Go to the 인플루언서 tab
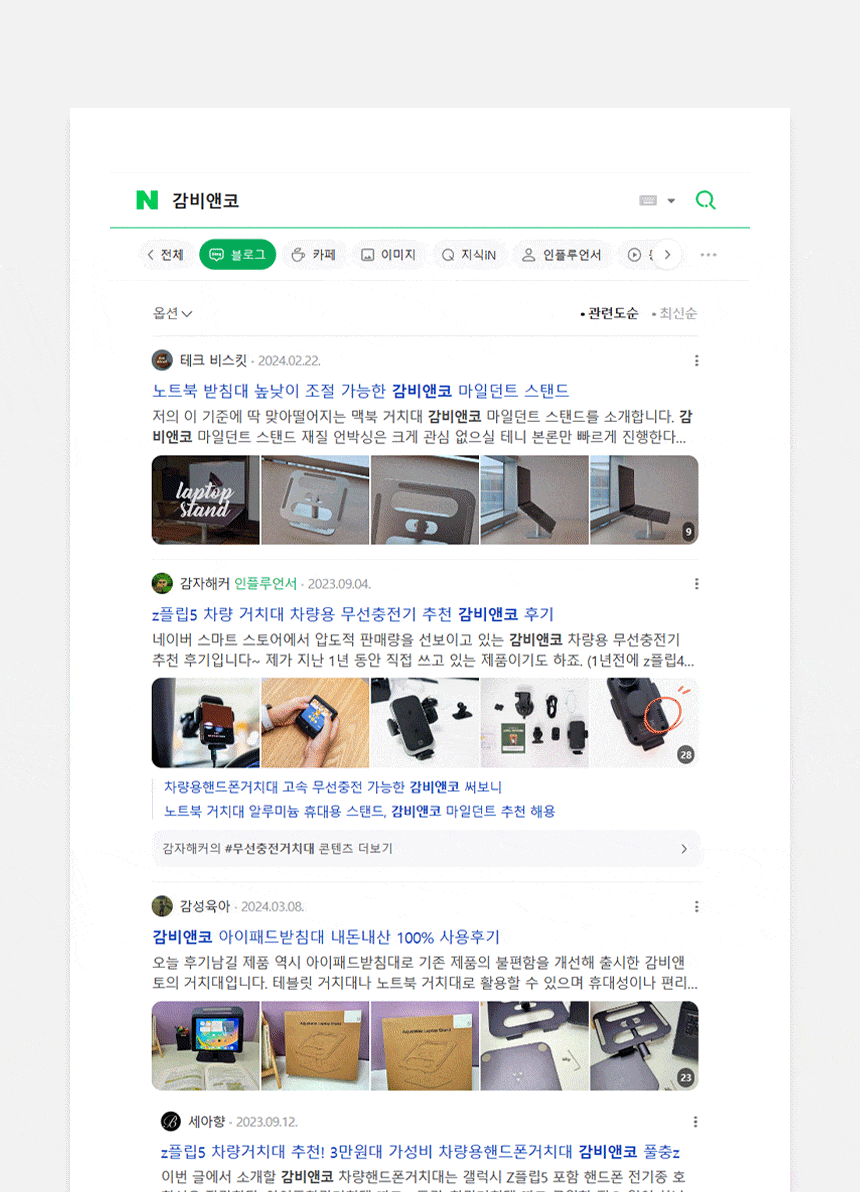This screenshot has height=1192, width=860. (561, 255)
